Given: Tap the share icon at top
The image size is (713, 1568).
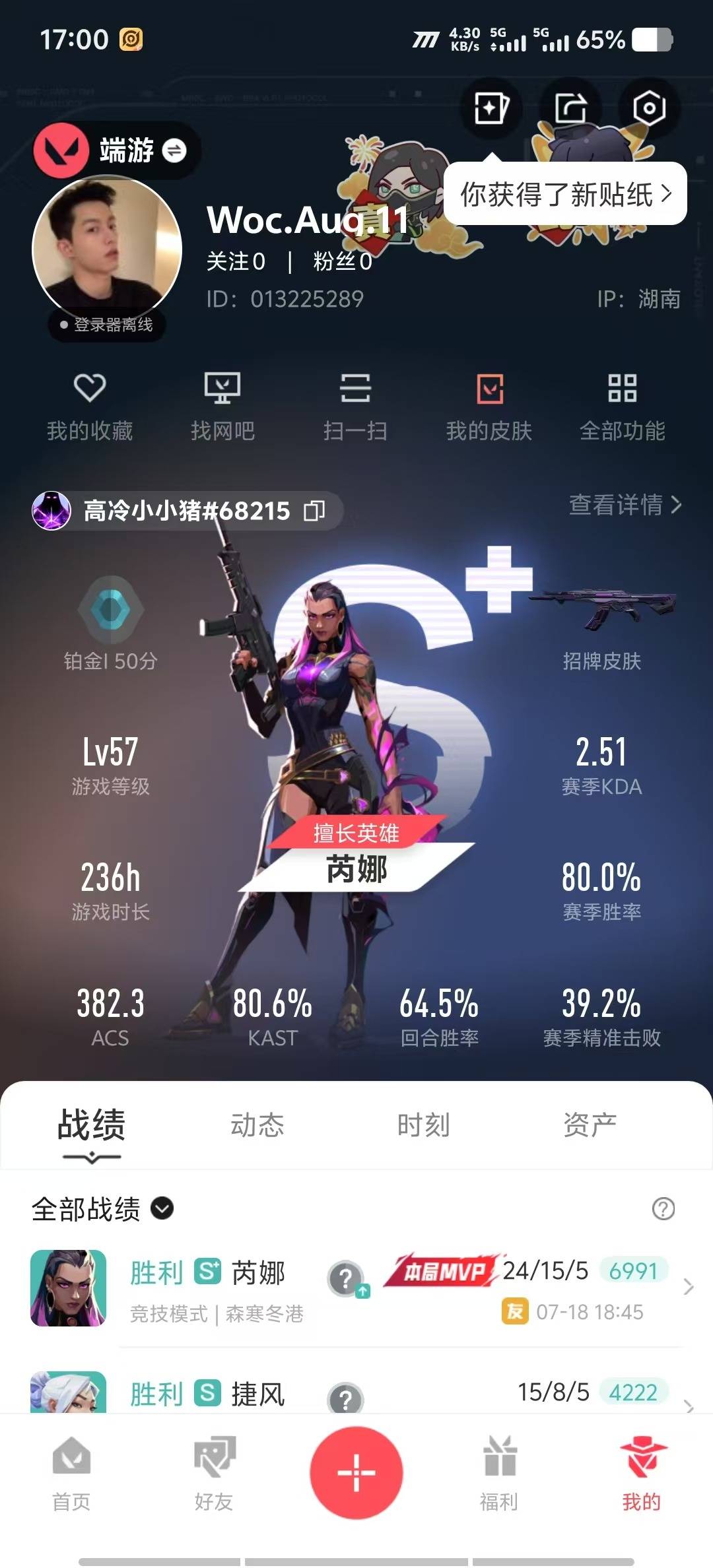Looking at the screenshot, I should [x=570, y=108].
